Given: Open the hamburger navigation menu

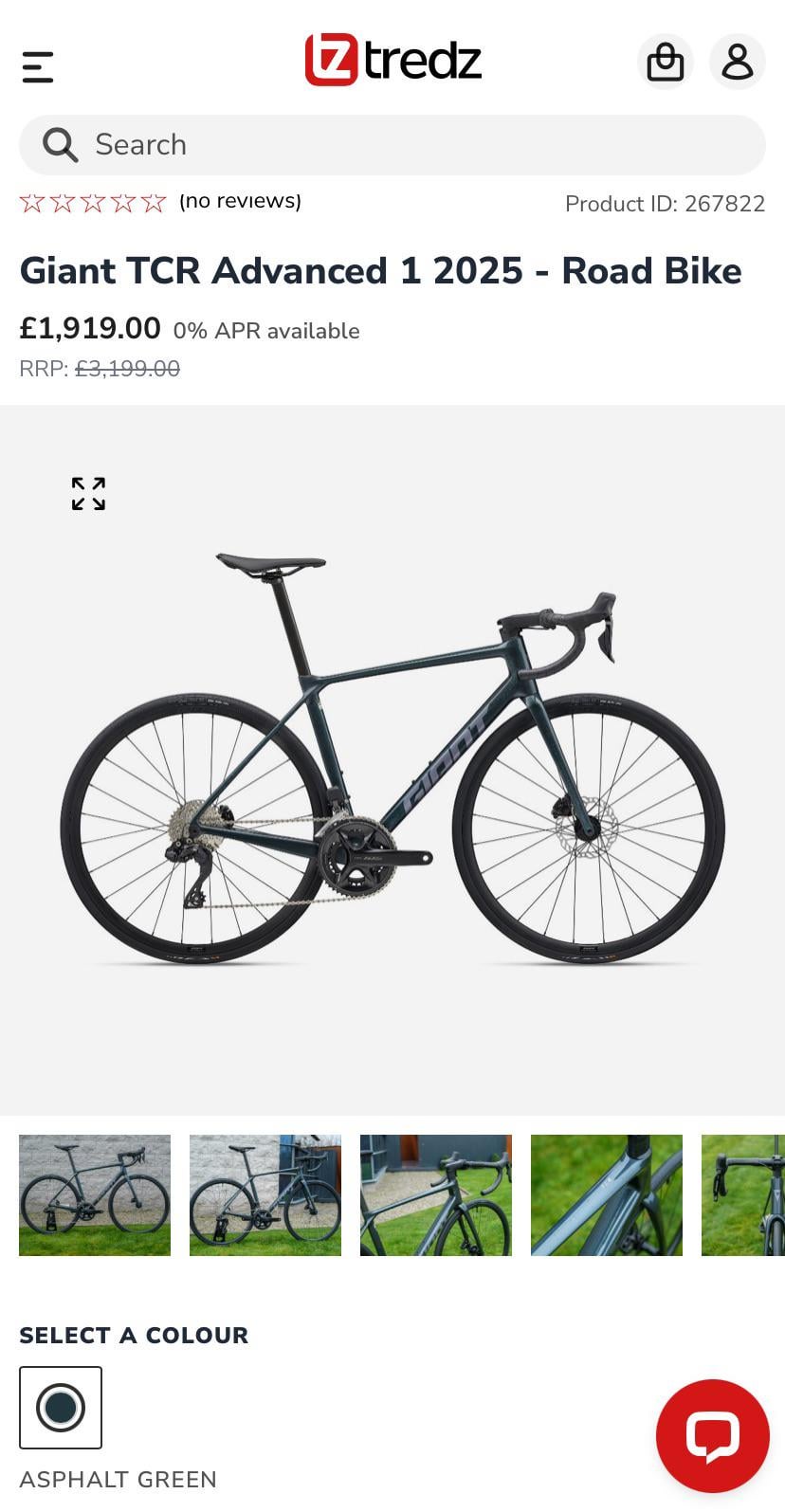Looking at the screenshot, I should pos(38,66).
